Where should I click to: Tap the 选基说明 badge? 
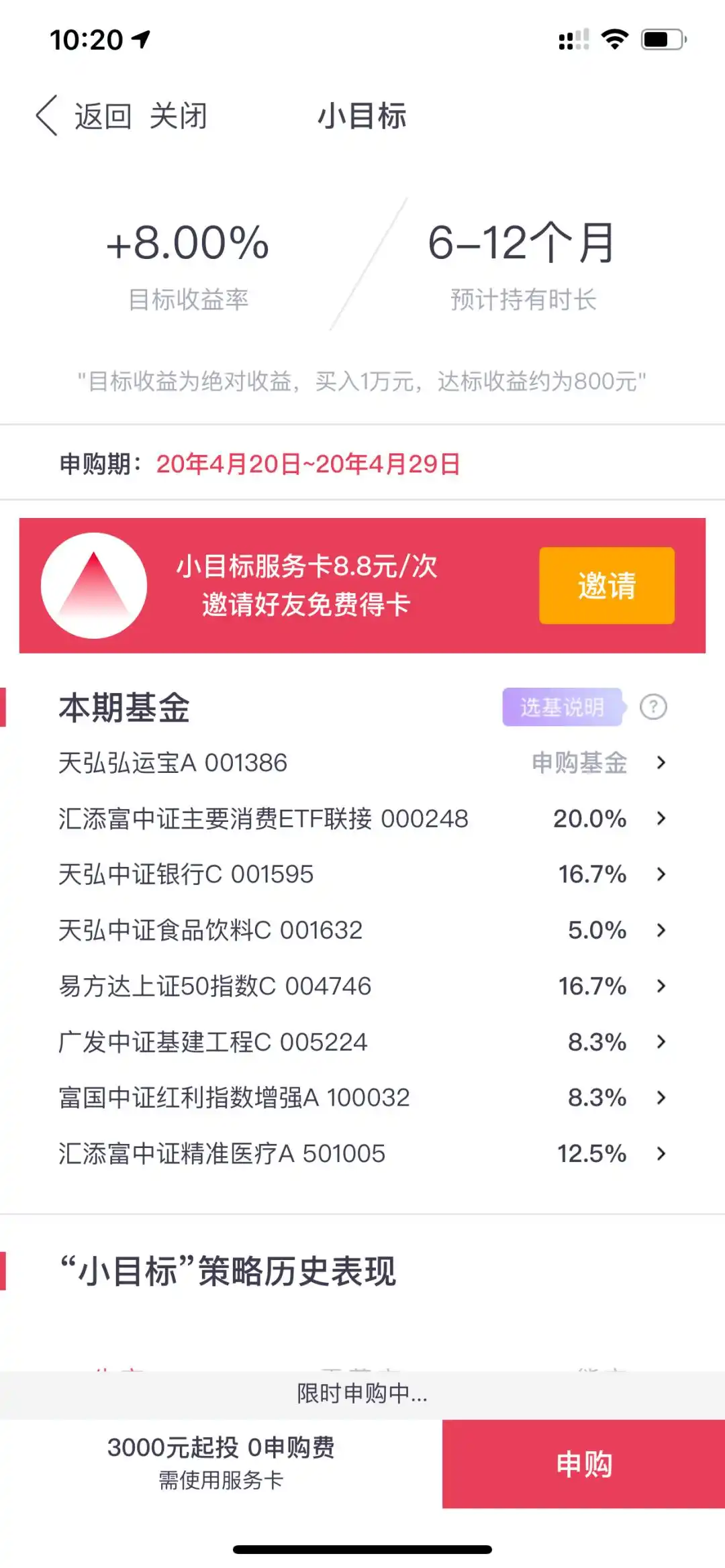pos(563,707)
